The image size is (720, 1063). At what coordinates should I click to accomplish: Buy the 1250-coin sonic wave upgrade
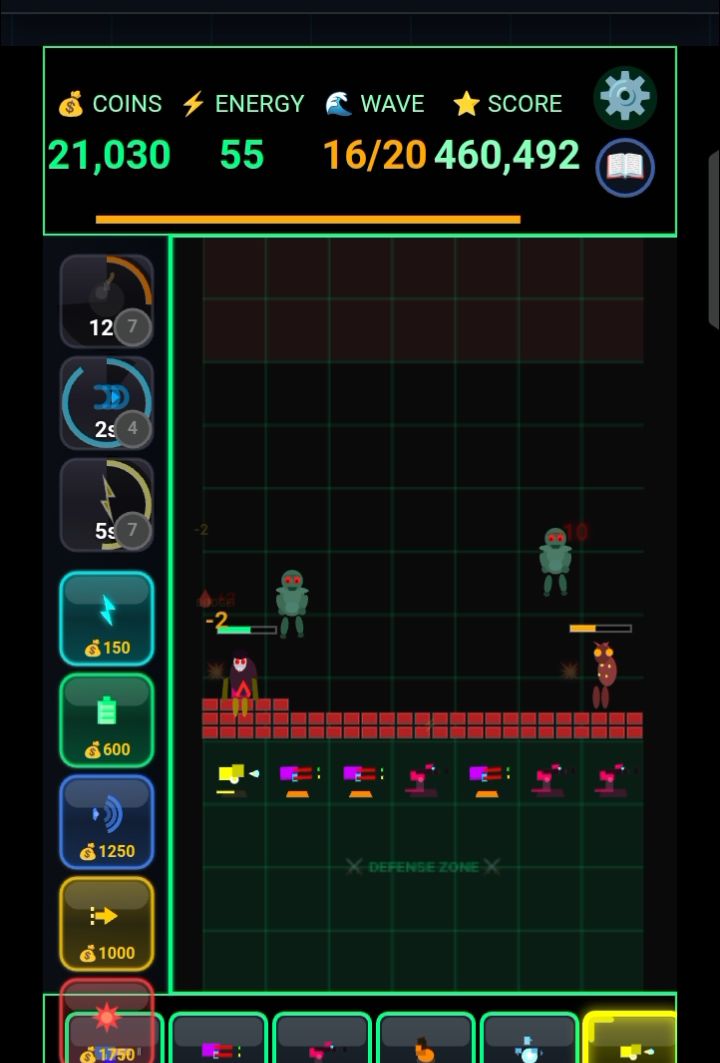pyautogui.click(x=107, y=822)
